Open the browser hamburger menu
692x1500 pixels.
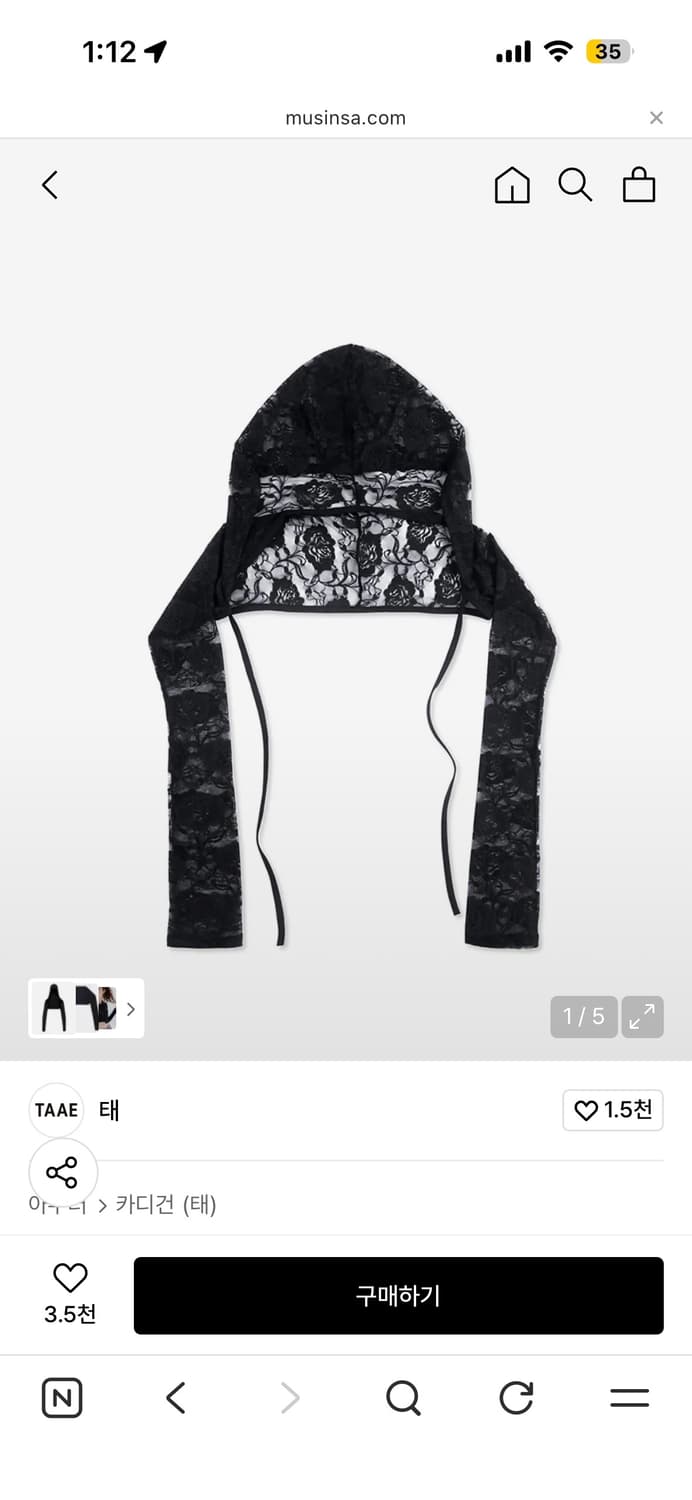tap(629, 1398)
